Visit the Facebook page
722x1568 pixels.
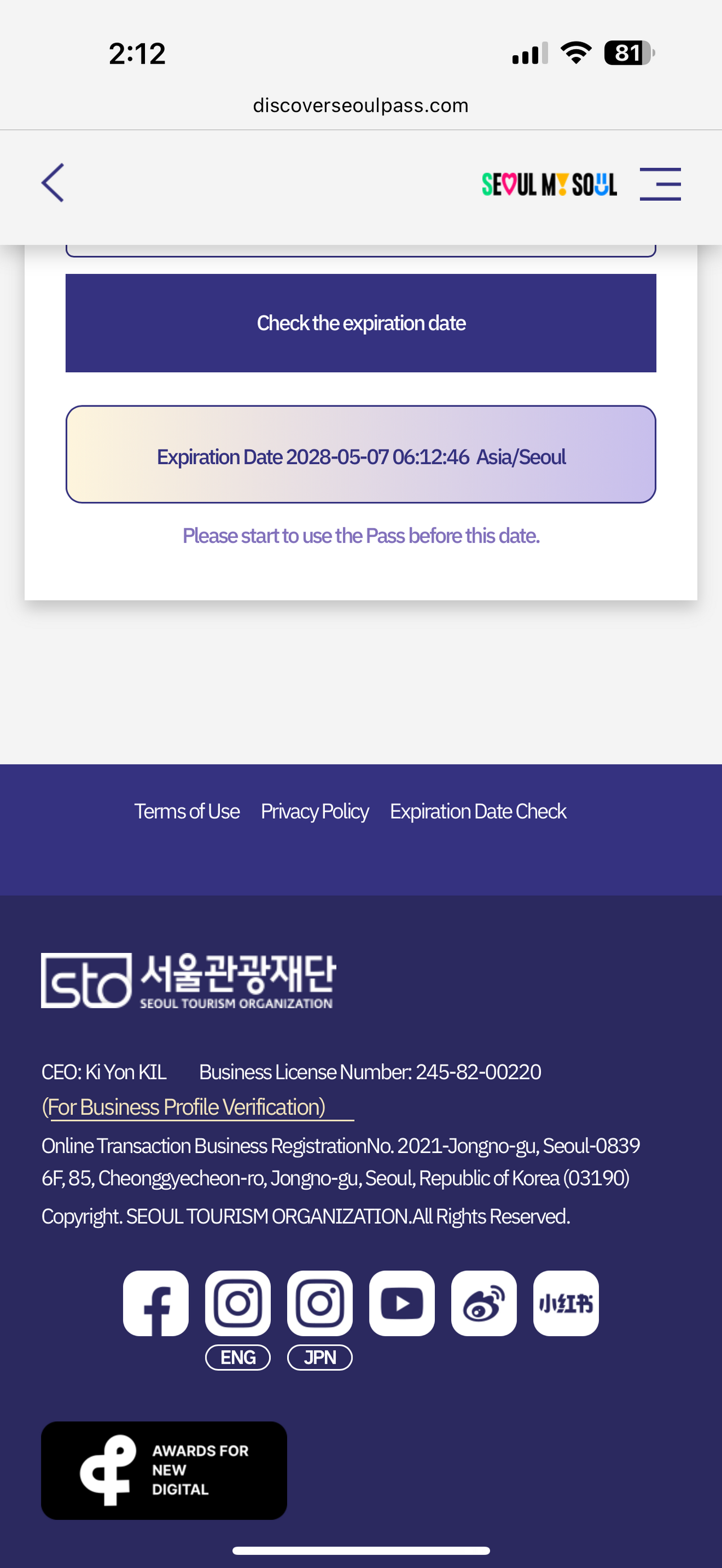[156, 1303]
